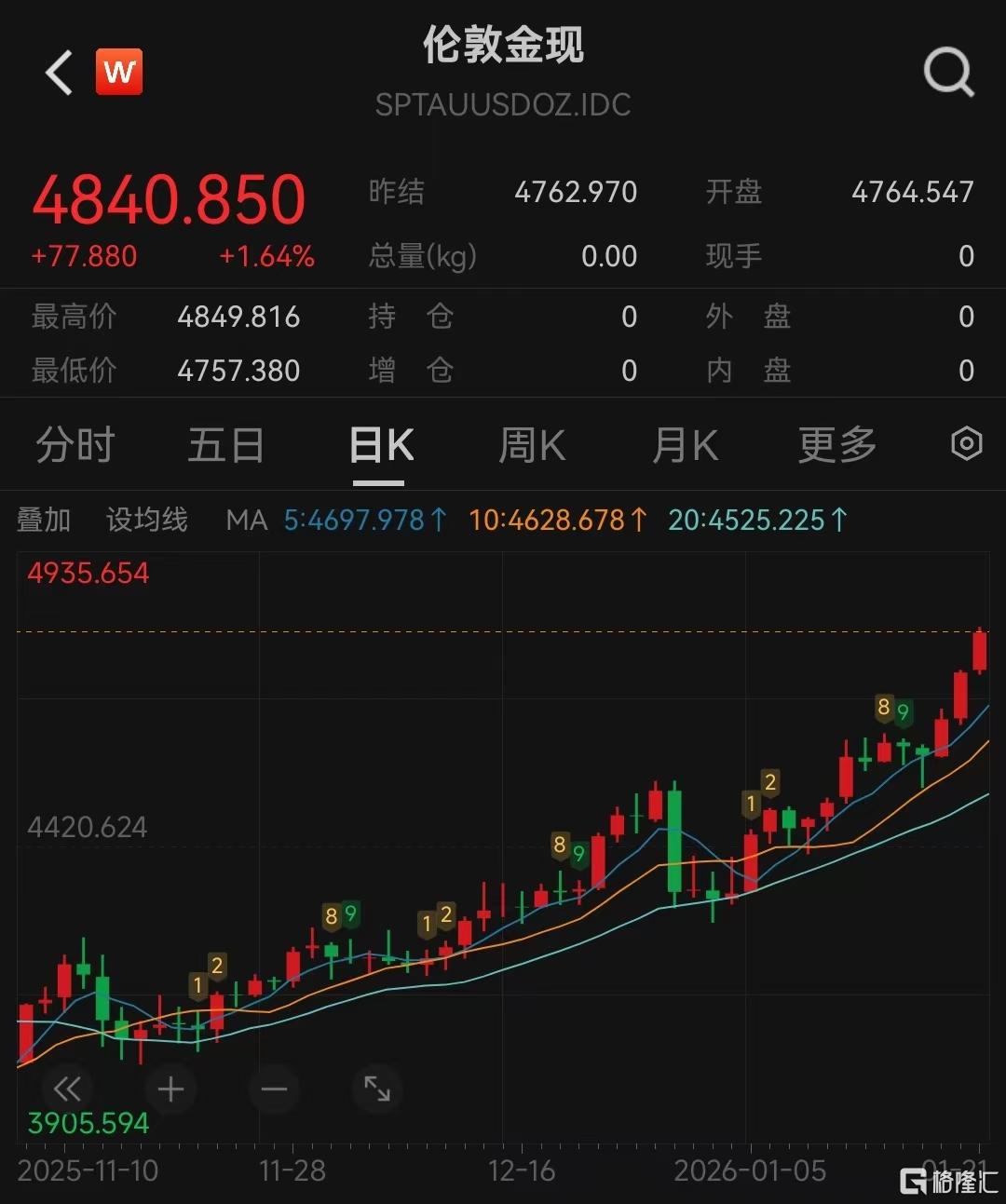
Task: Rewind chart with the double-arrow icon
Action: point(67,1089)
